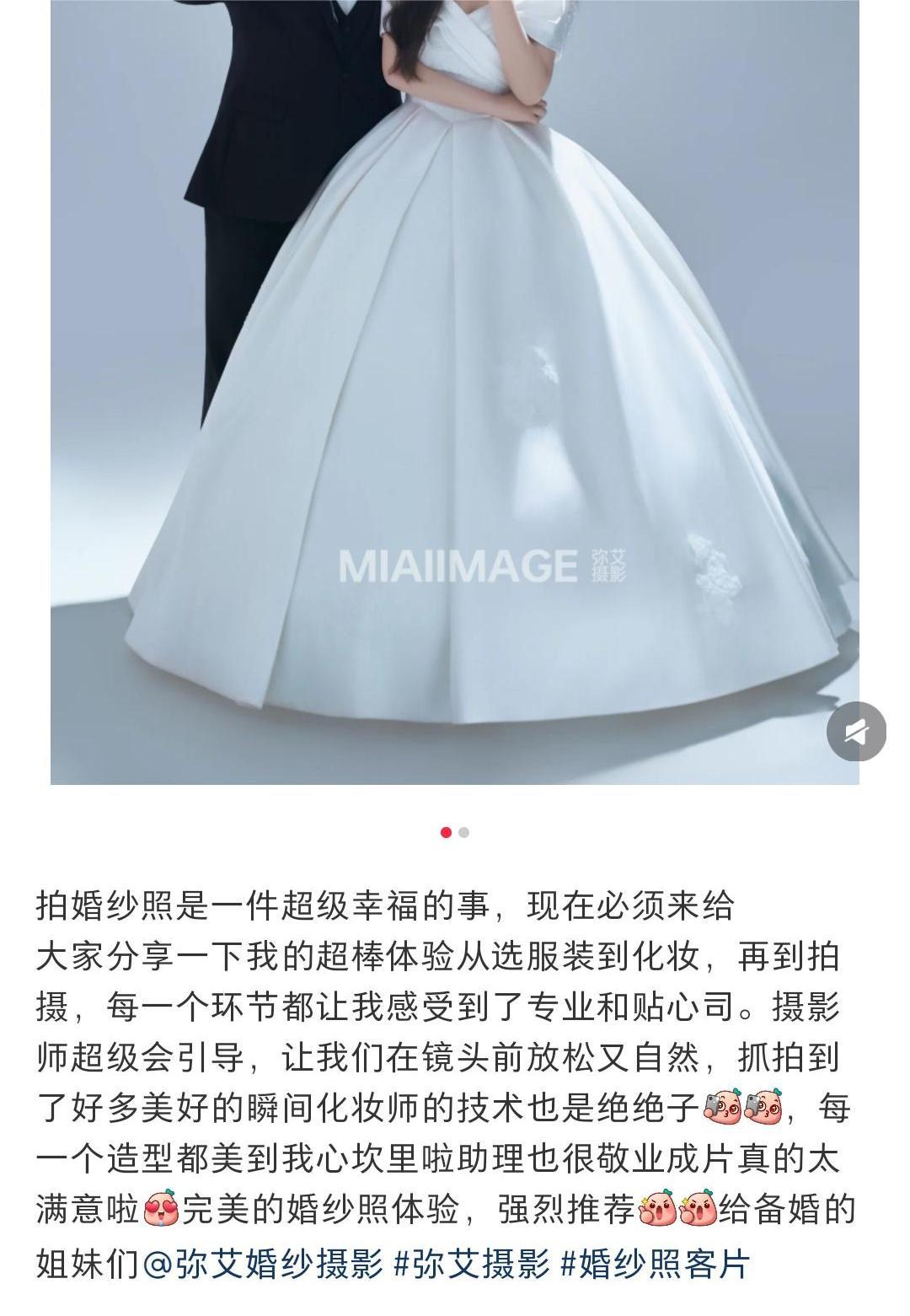Open the @弥艾婚纱摄影 mention link
The width and height of the screenshot is (910, 1316).
point(263,1263)
